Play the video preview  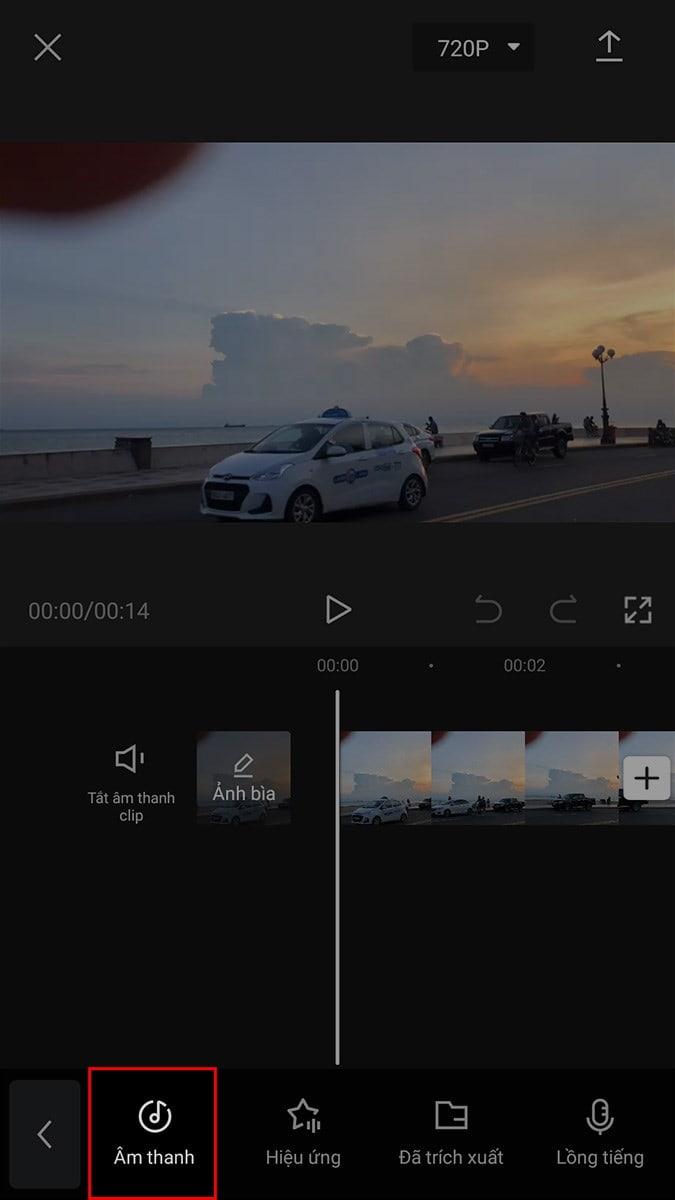(338, 609)
